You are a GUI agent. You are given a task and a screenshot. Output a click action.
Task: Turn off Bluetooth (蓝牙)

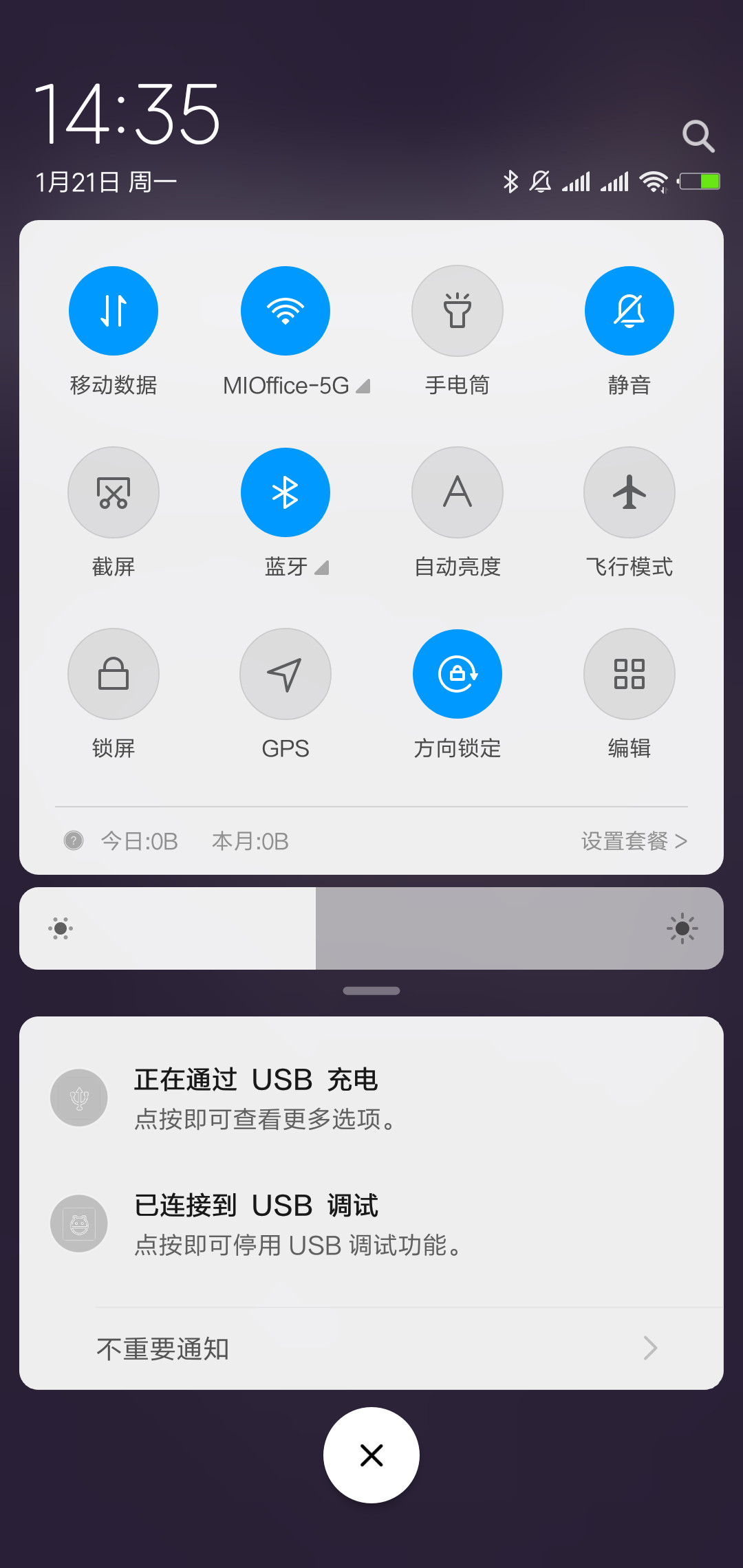[x=286, y=492]
